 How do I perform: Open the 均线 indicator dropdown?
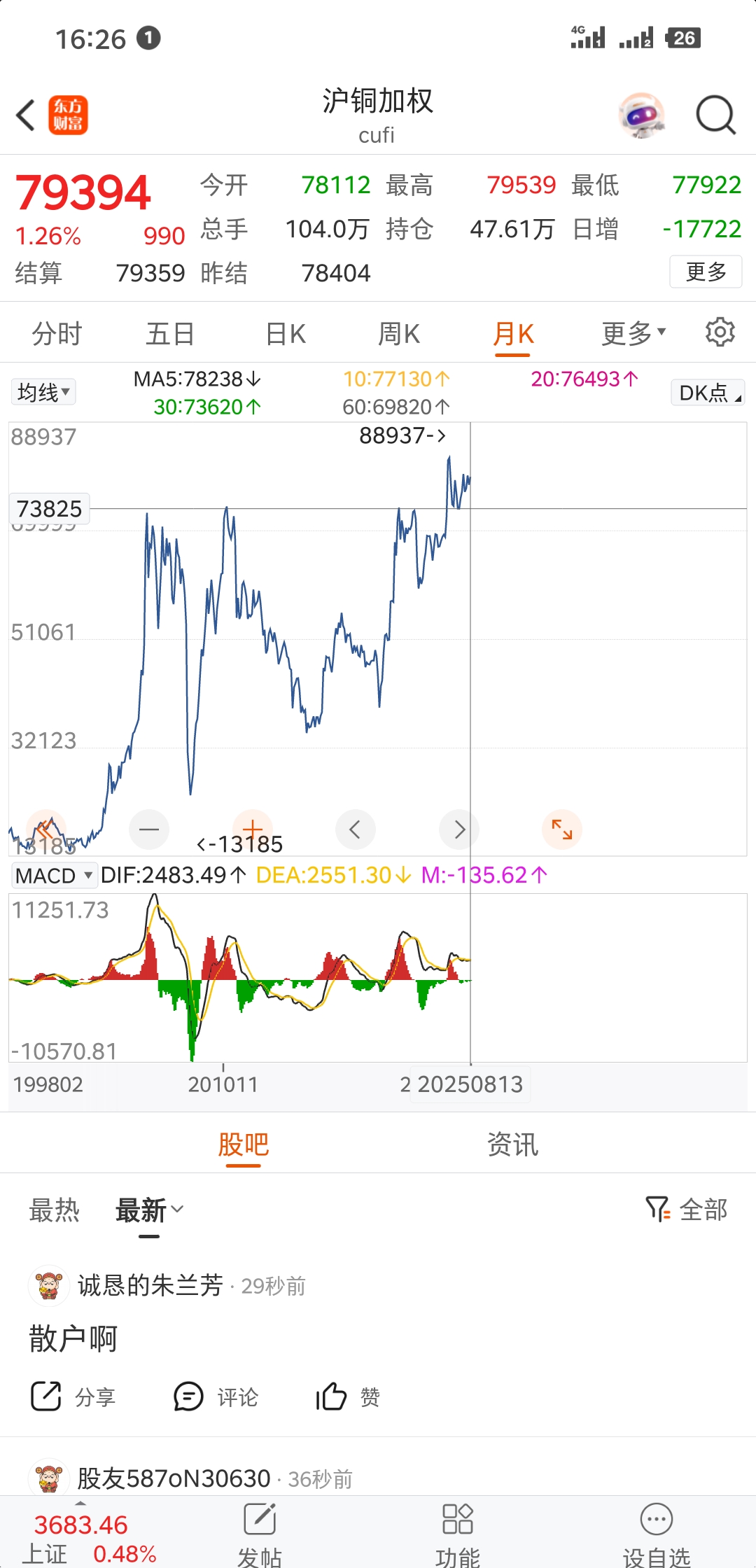pos(43,392)
